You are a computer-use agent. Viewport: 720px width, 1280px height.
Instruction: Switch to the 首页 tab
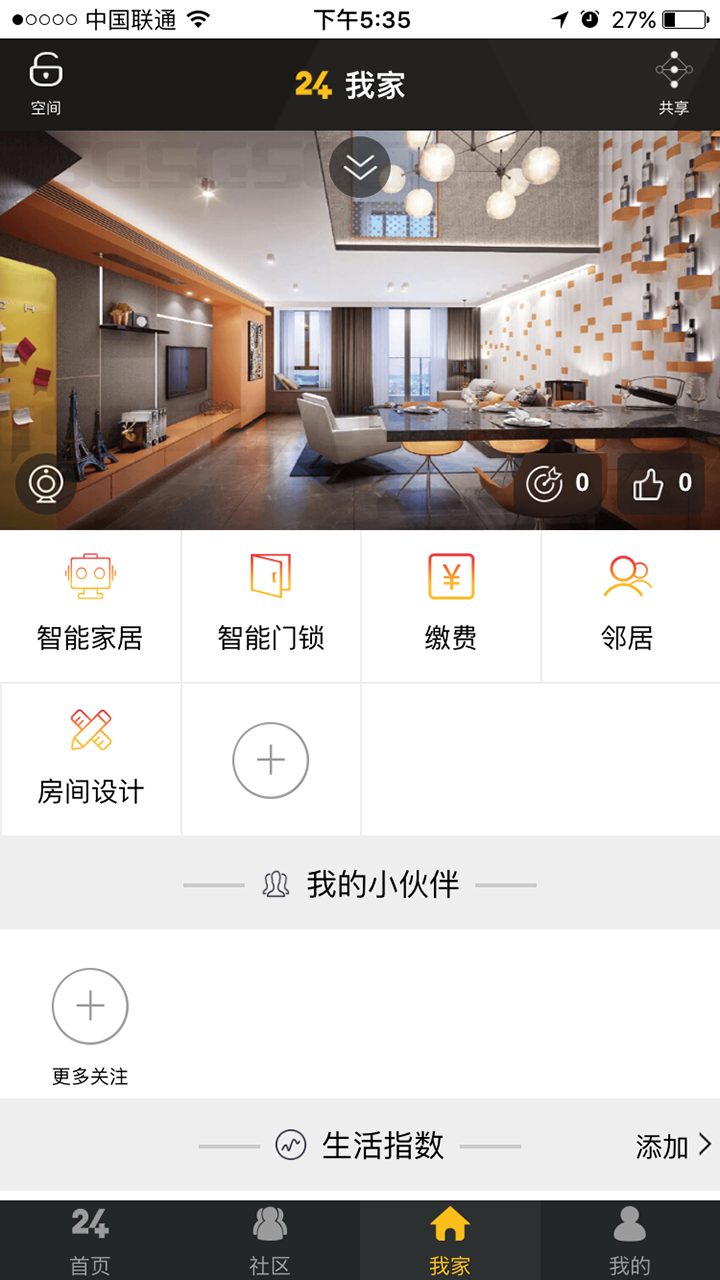point(90,1240)
